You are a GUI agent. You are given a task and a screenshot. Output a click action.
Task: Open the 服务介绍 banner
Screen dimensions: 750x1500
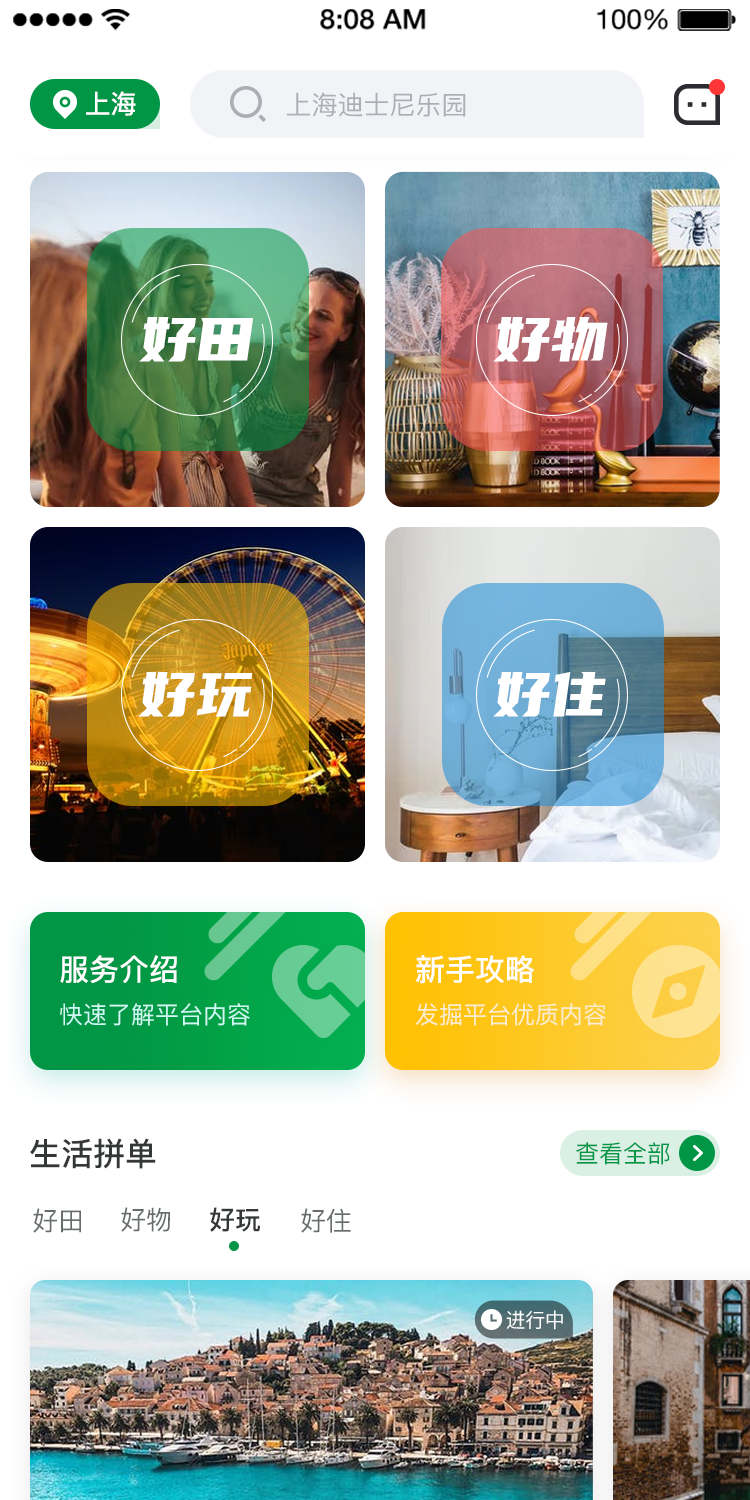197,991
